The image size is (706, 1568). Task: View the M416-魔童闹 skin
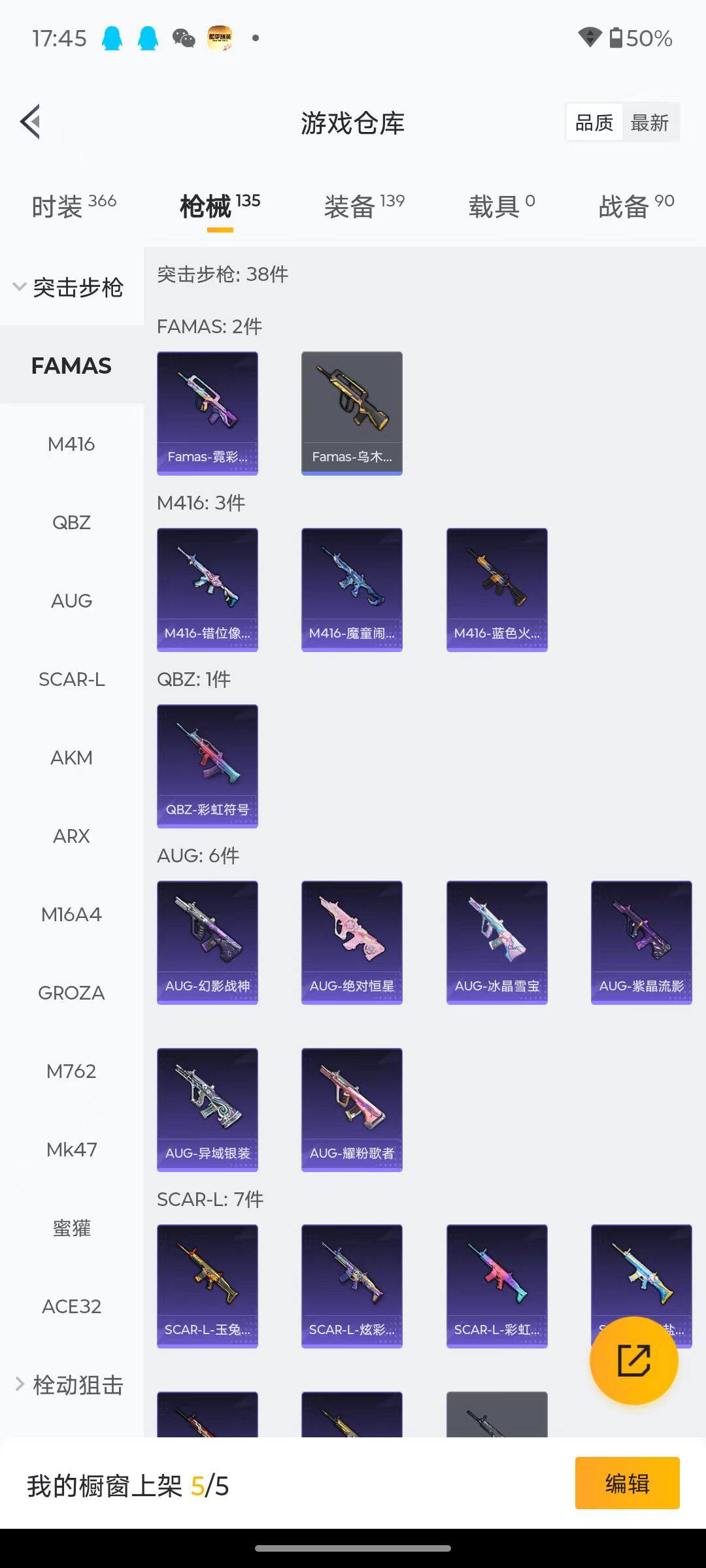(352, 589)
